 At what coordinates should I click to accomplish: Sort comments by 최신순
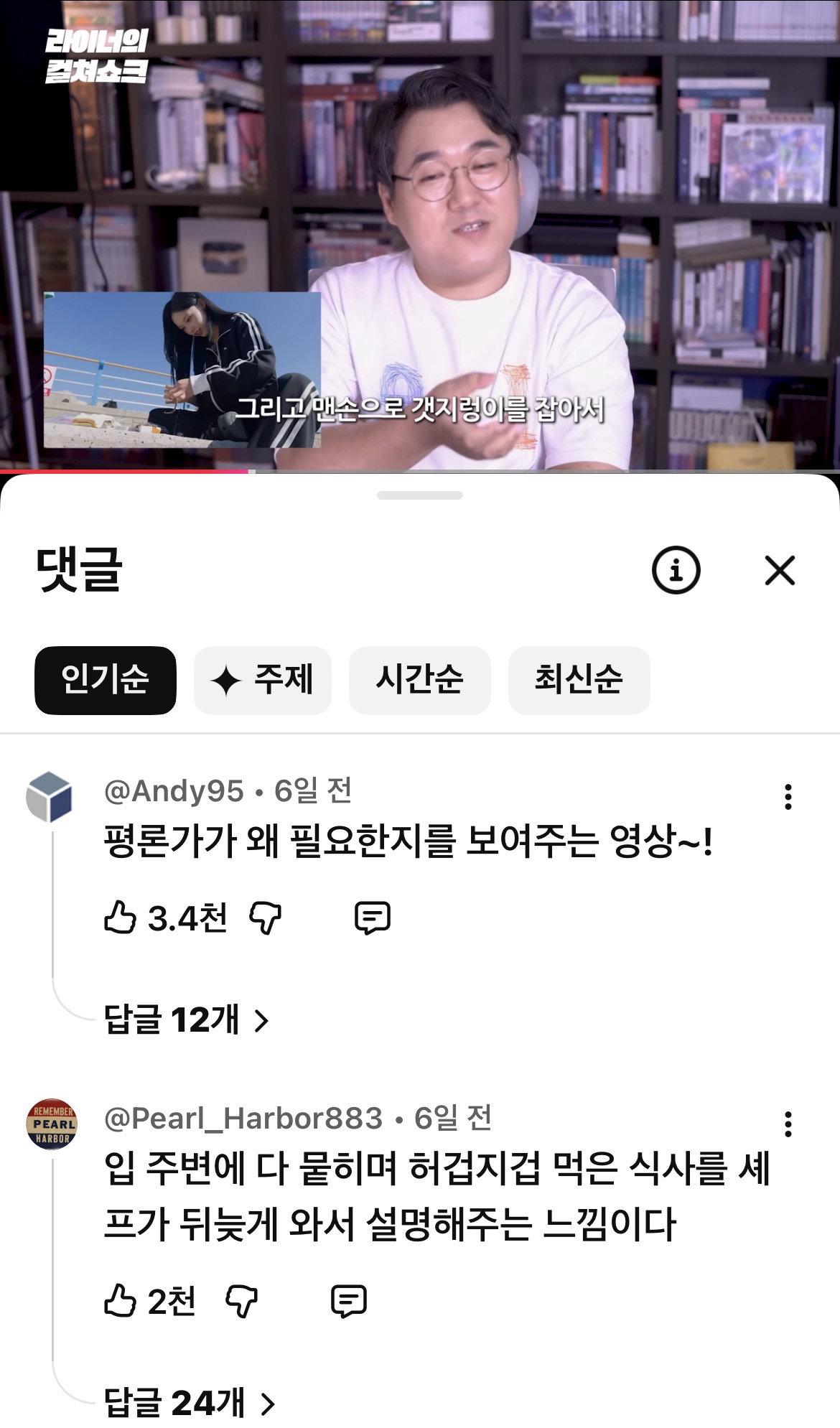pyautogui.click(x=579, y=680)
